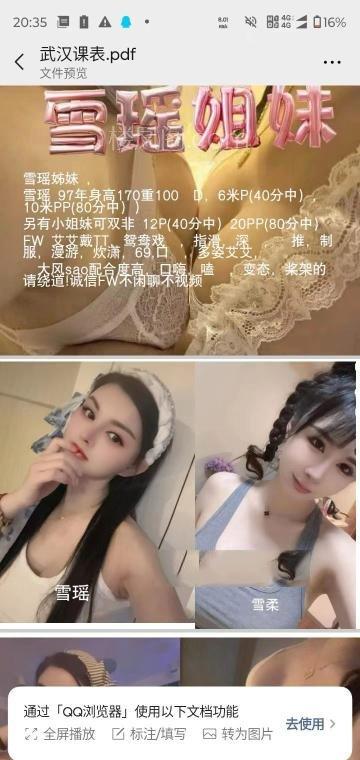Screen dimensions: 360x760
Task: Go back from the file preview
Action: coord(19,62)
